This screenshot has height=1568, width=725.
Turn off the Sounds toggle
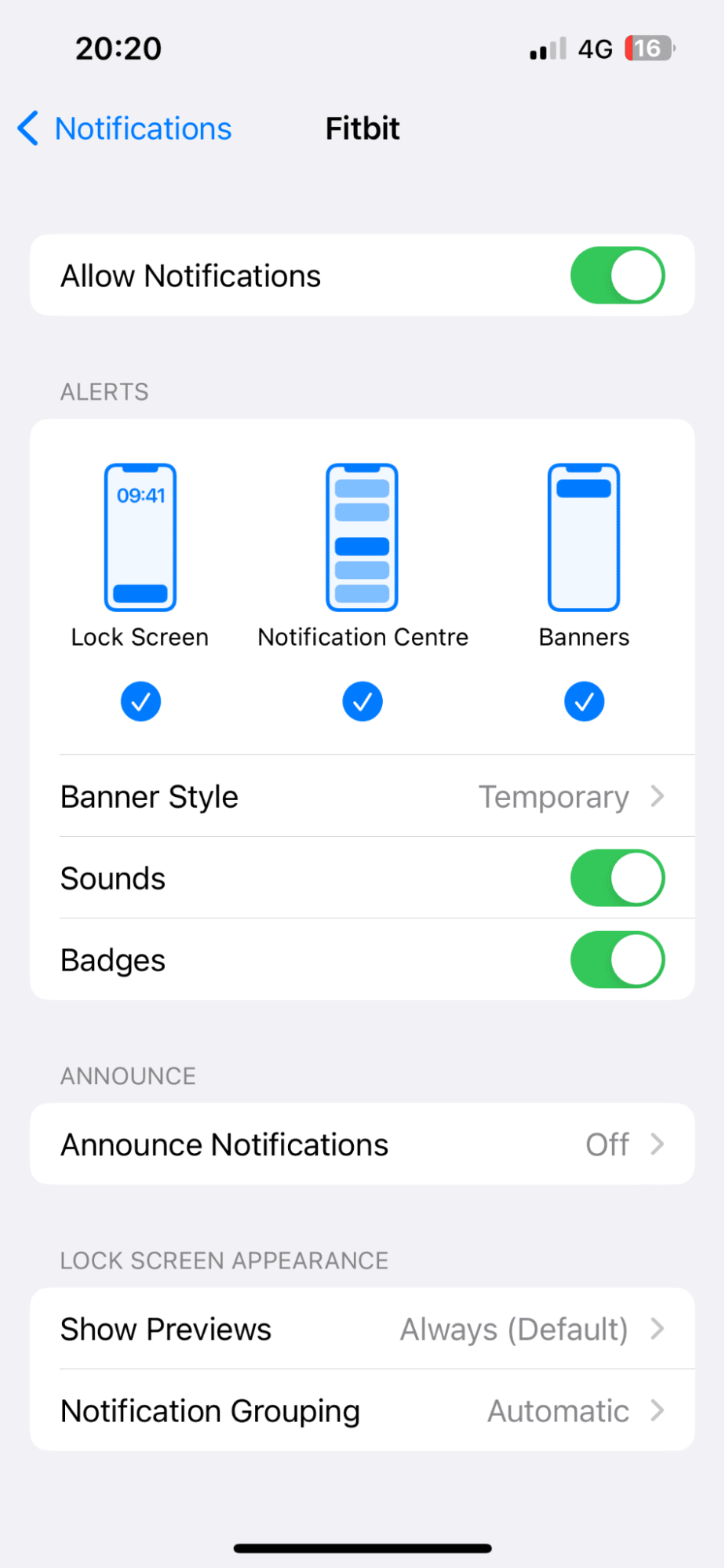tap(618, 879)
